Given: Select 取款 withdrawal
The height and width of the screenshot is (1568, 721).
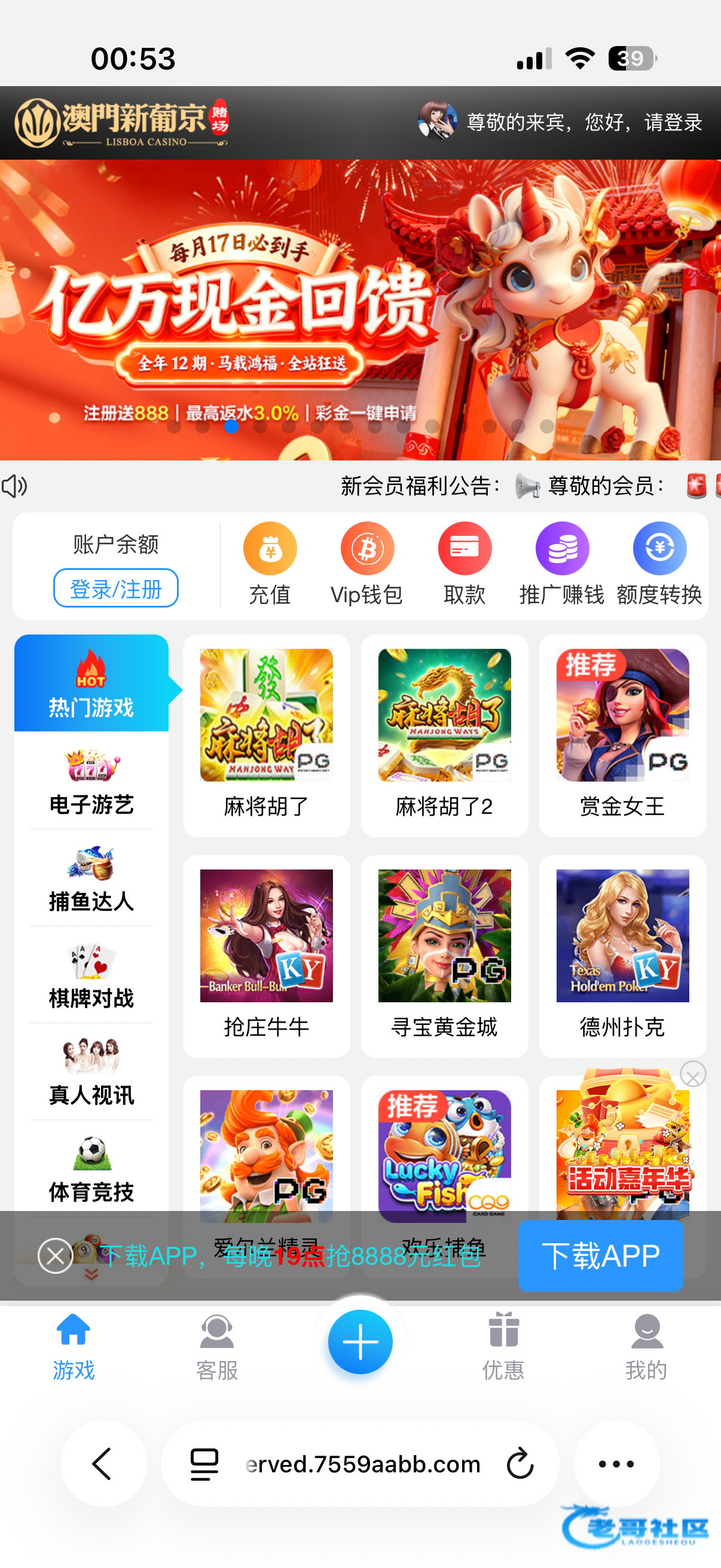Looking at the screenshot, I should pos(465,564).
